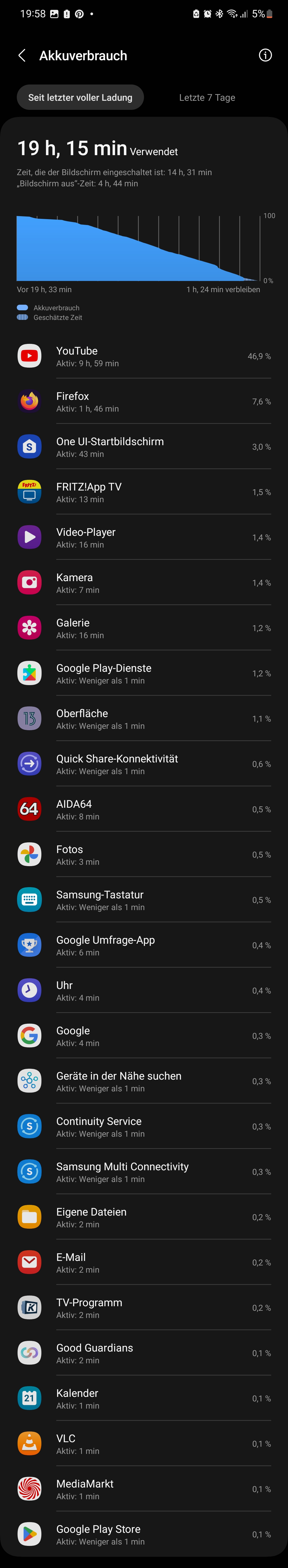
Task: Tap the One UI-Startbildschirm row
Action: (x=144, y=447)
